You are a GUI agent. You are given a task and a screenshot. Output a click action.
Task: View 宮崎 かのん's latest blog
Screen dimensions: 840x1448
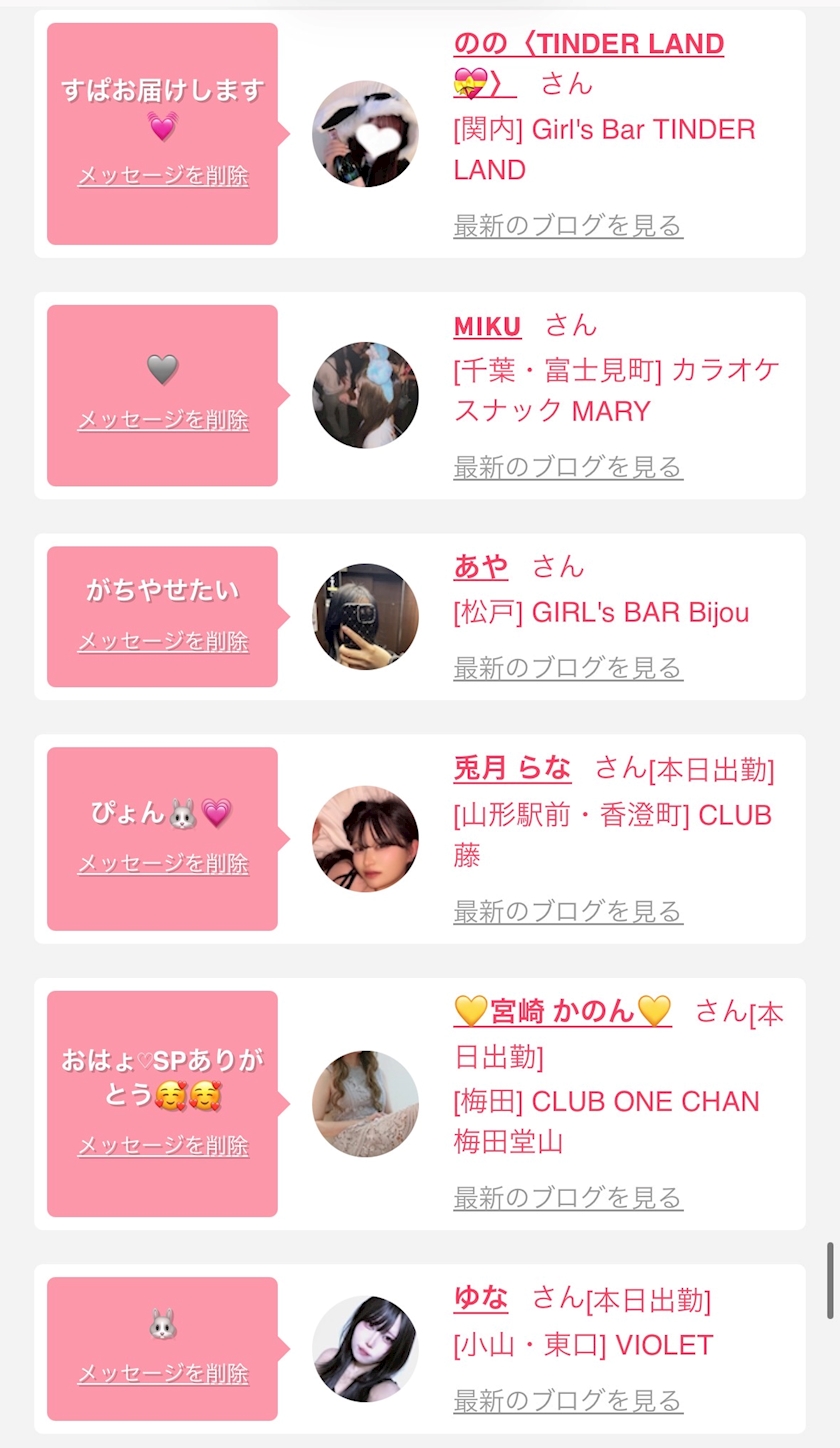[x=567, y=1197]
